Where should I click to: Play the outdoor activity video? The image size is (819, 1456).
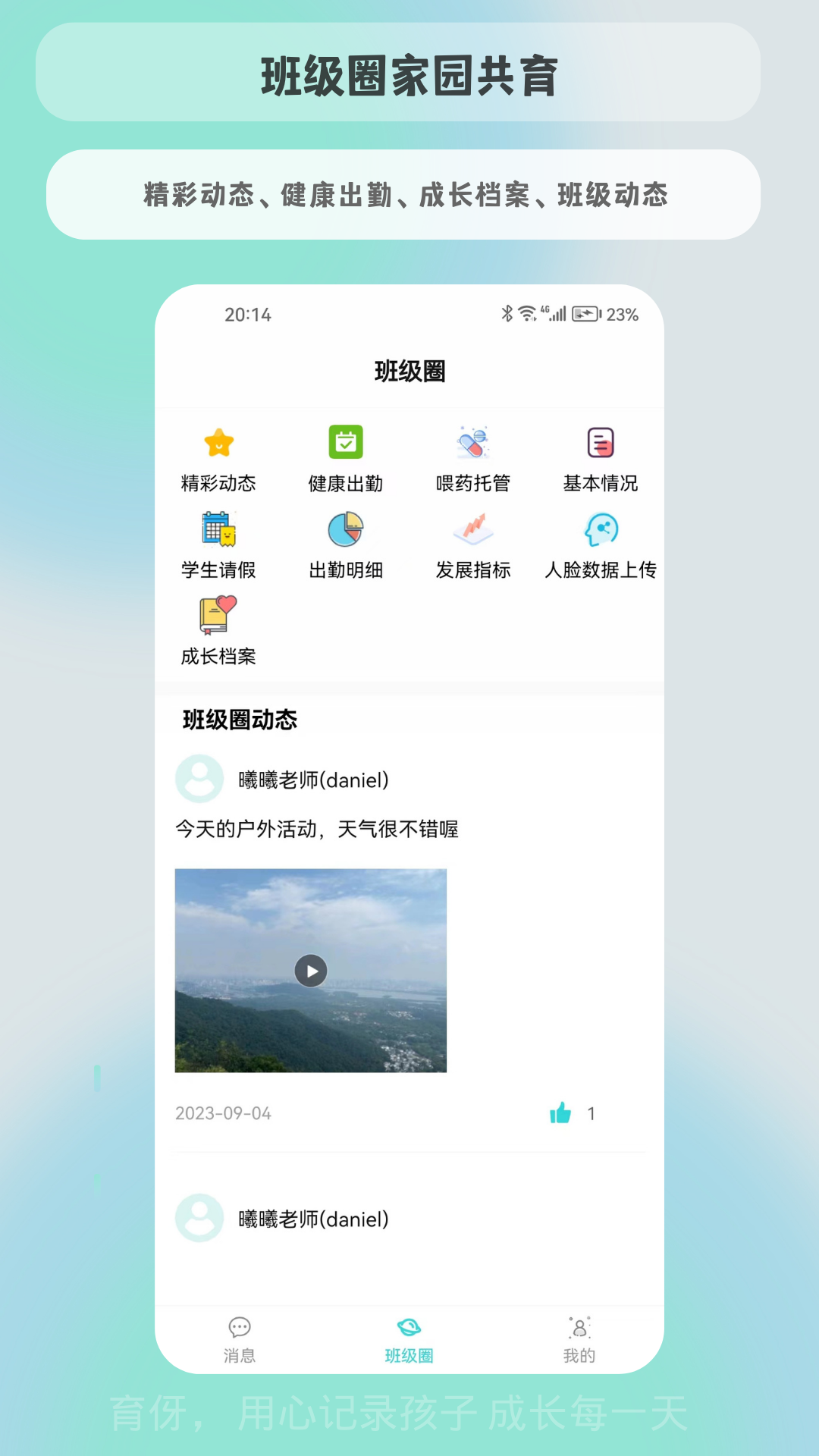click(309, 971)
